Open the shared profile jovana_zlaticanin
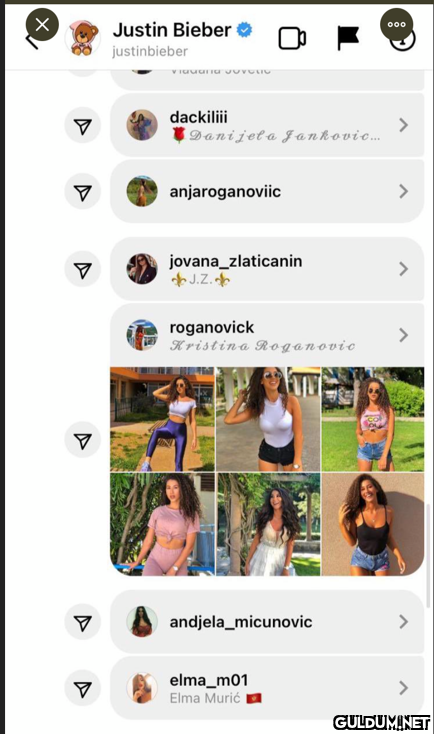The height and width of the screenshot is (734, 434). pyautogui.click(x=267, y=269)
